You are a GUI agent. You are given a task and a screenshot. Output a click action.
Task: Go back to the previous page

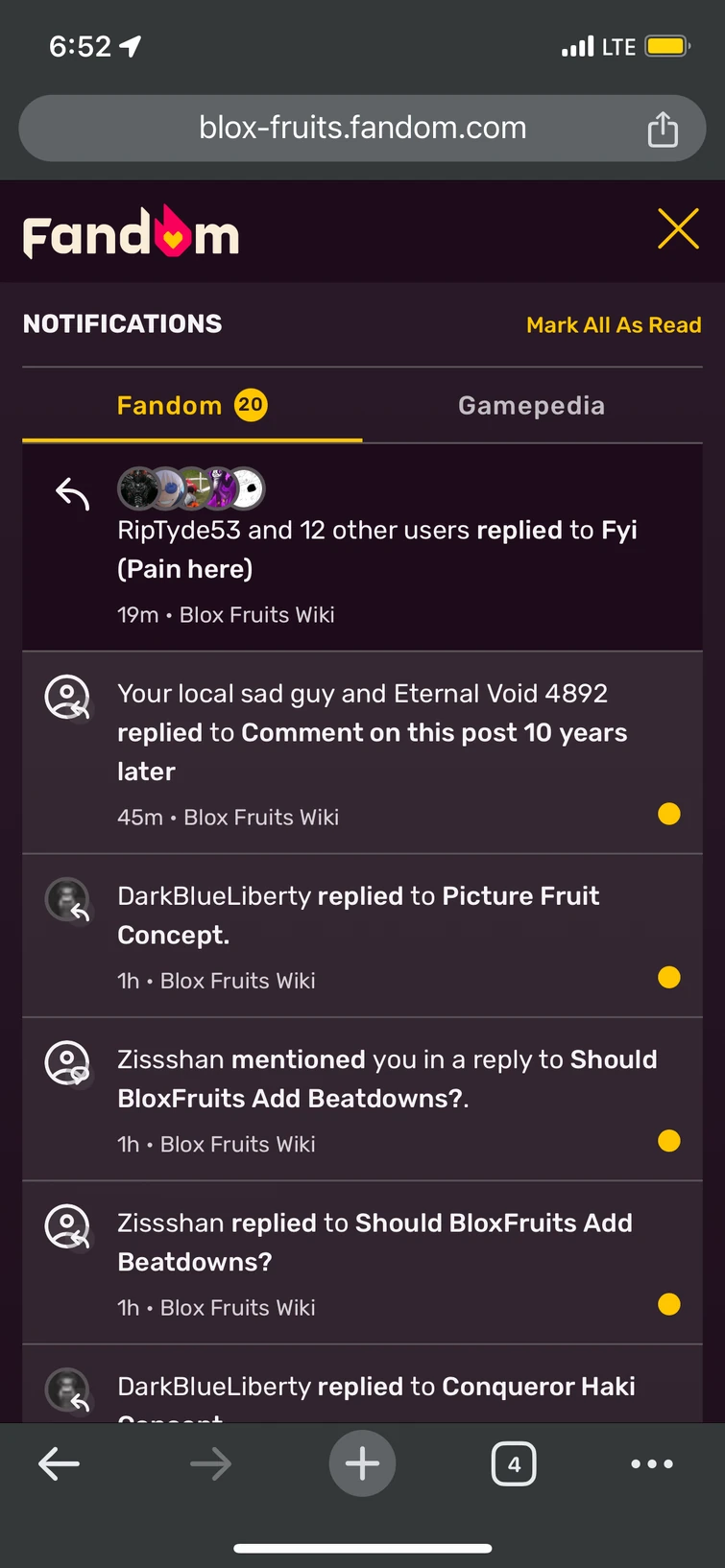[59, 1463]
